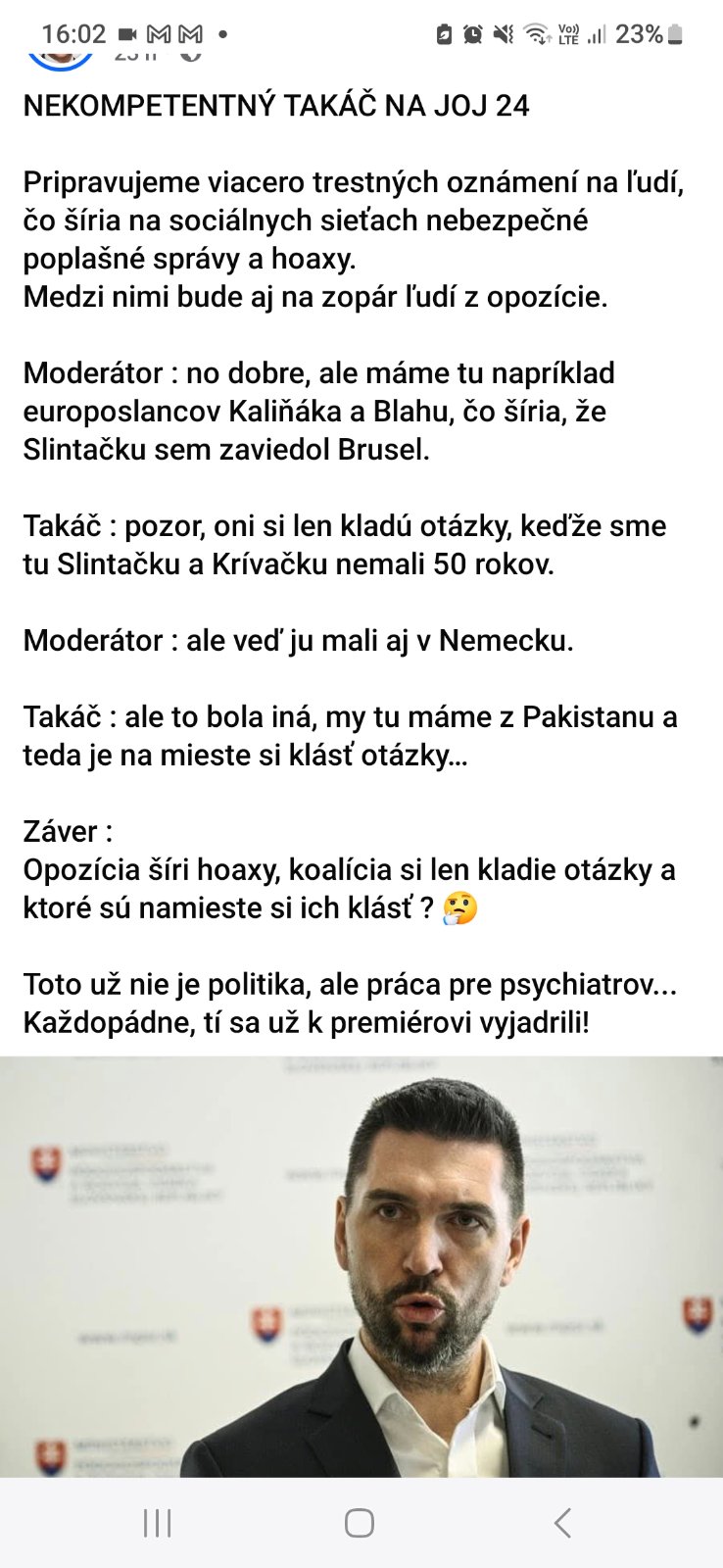Go back using the system back button

tap(562, 1523)
